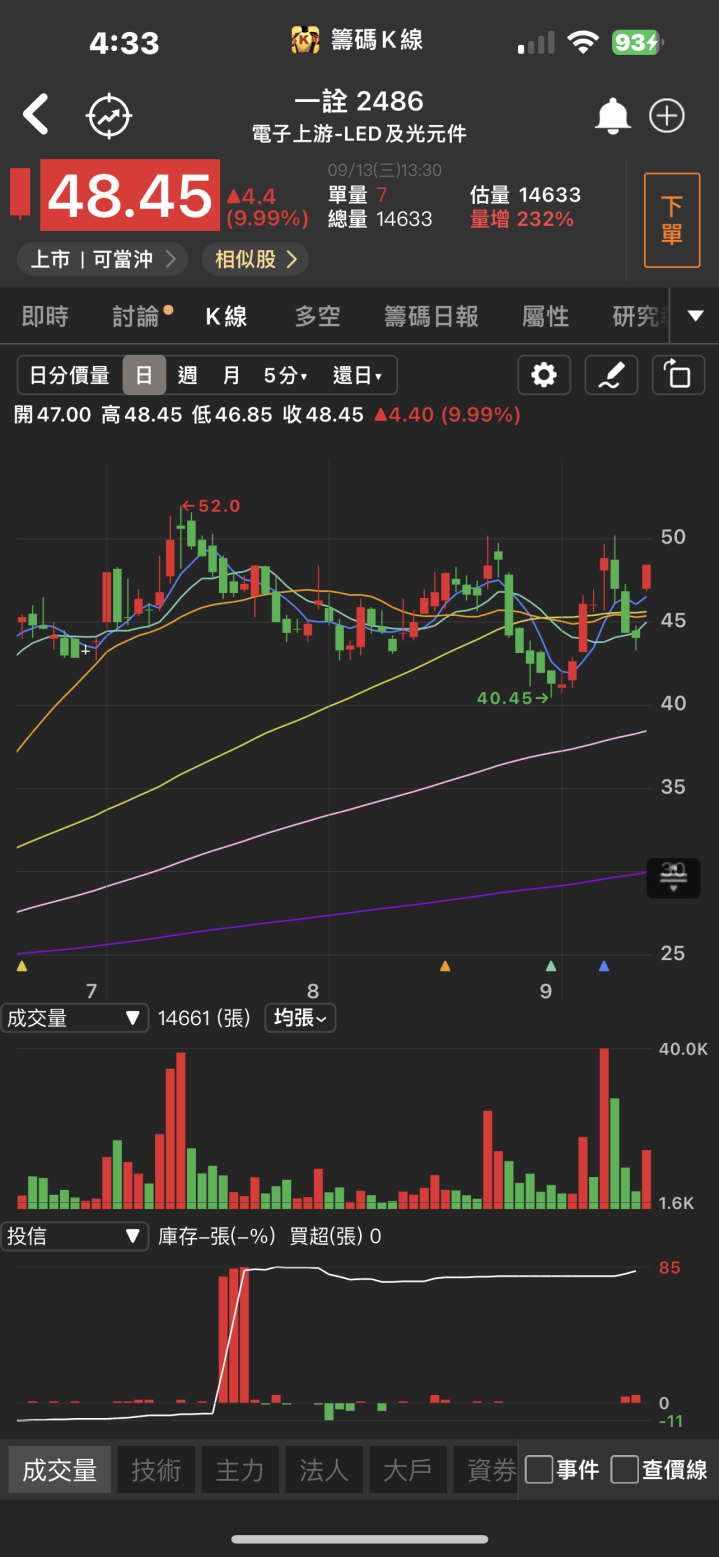Image resolution: width=719 pixels, height=1557 pixels.
Task: Open the chart drawing tool
Action: pyautogui.click(x=611, y=376)
